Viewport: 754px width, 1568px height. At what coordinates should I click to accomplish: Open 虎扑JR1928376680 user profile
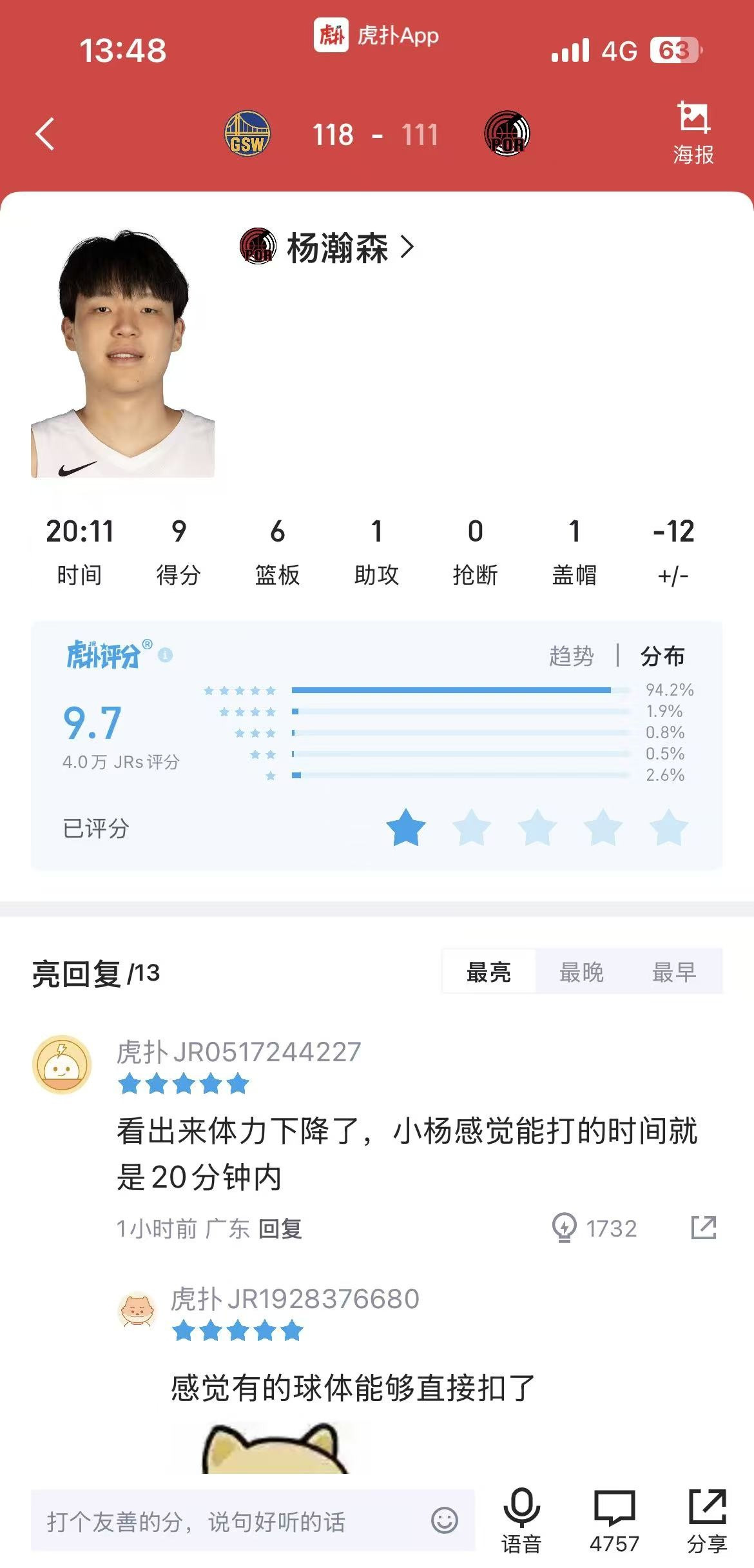pyautogui.click(x=295, y=1299)
